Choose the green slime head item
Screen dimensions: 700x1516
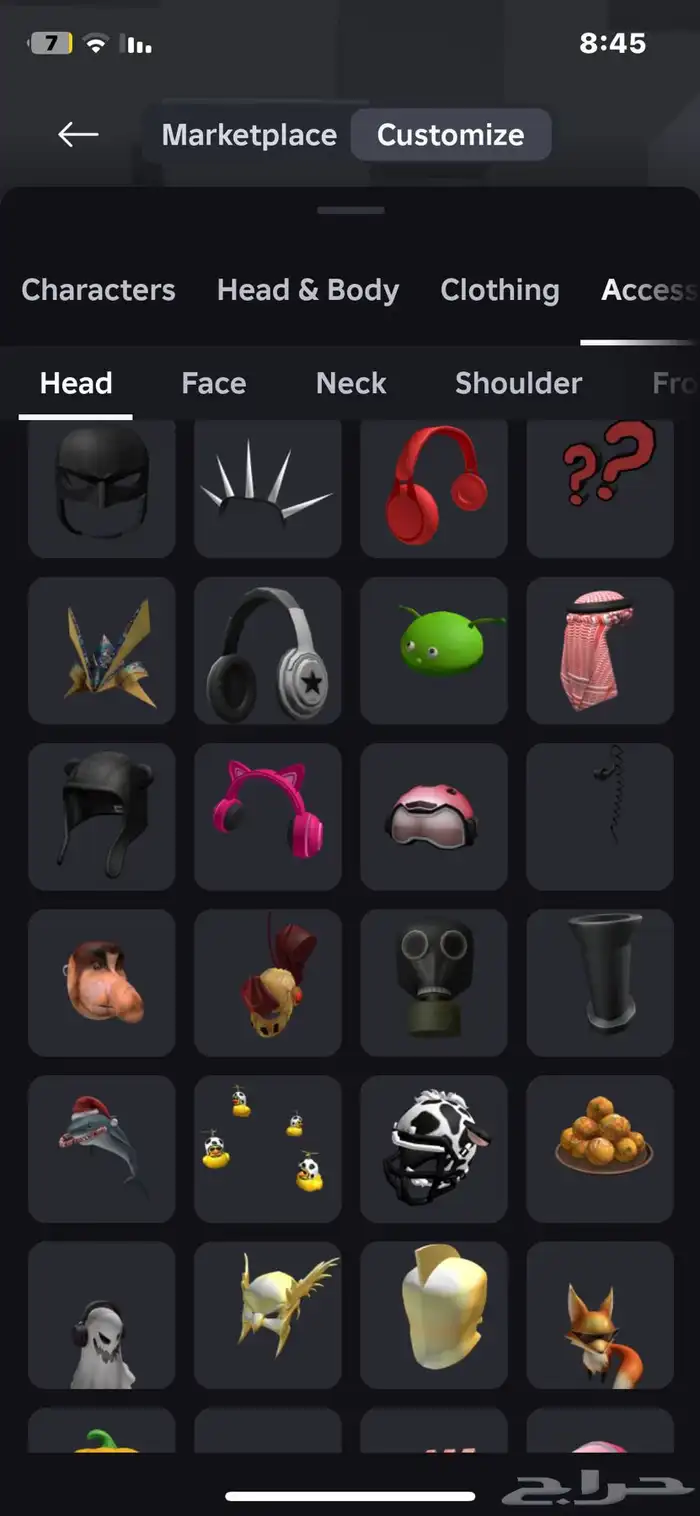click(x=434, y=650)
